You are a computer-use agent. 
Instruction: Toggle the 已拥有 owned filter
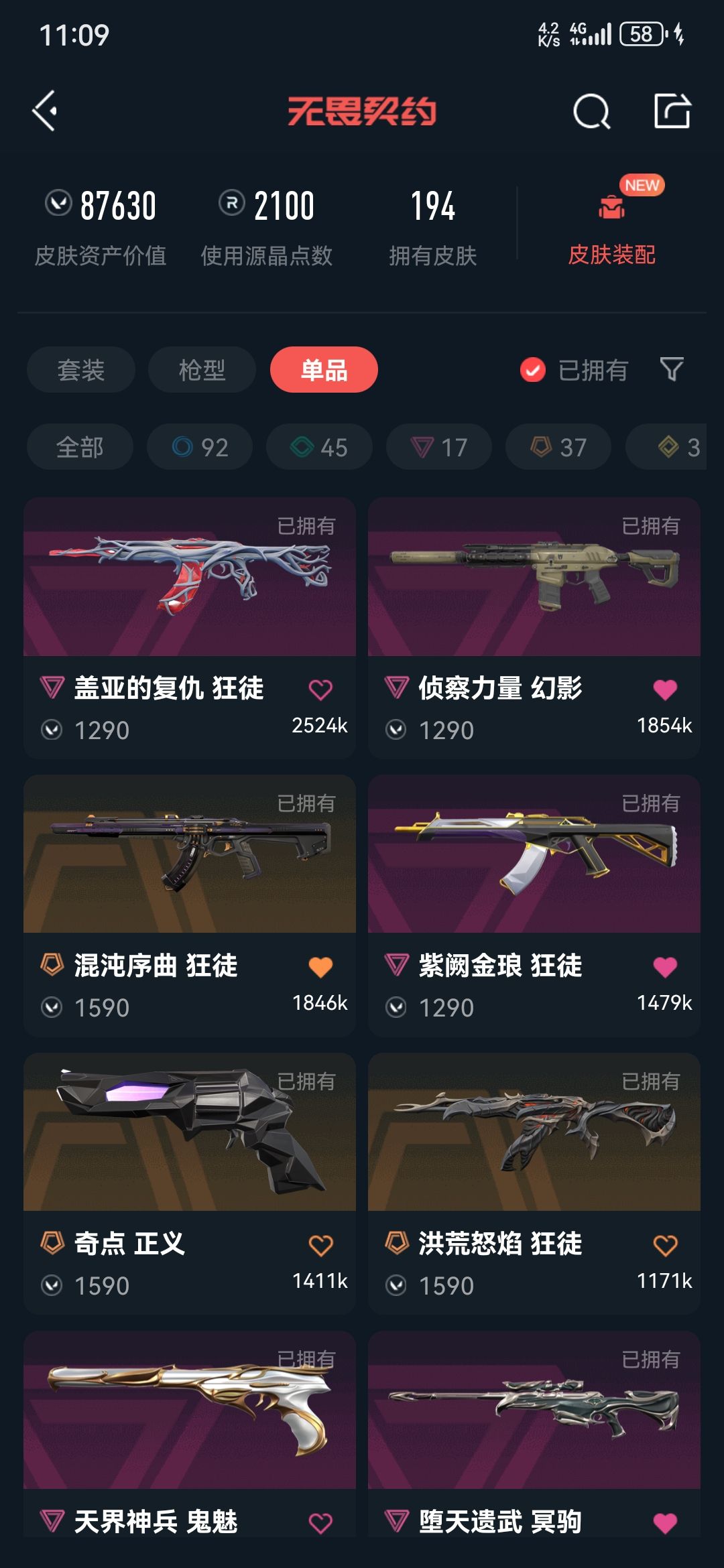pos(575,370)
